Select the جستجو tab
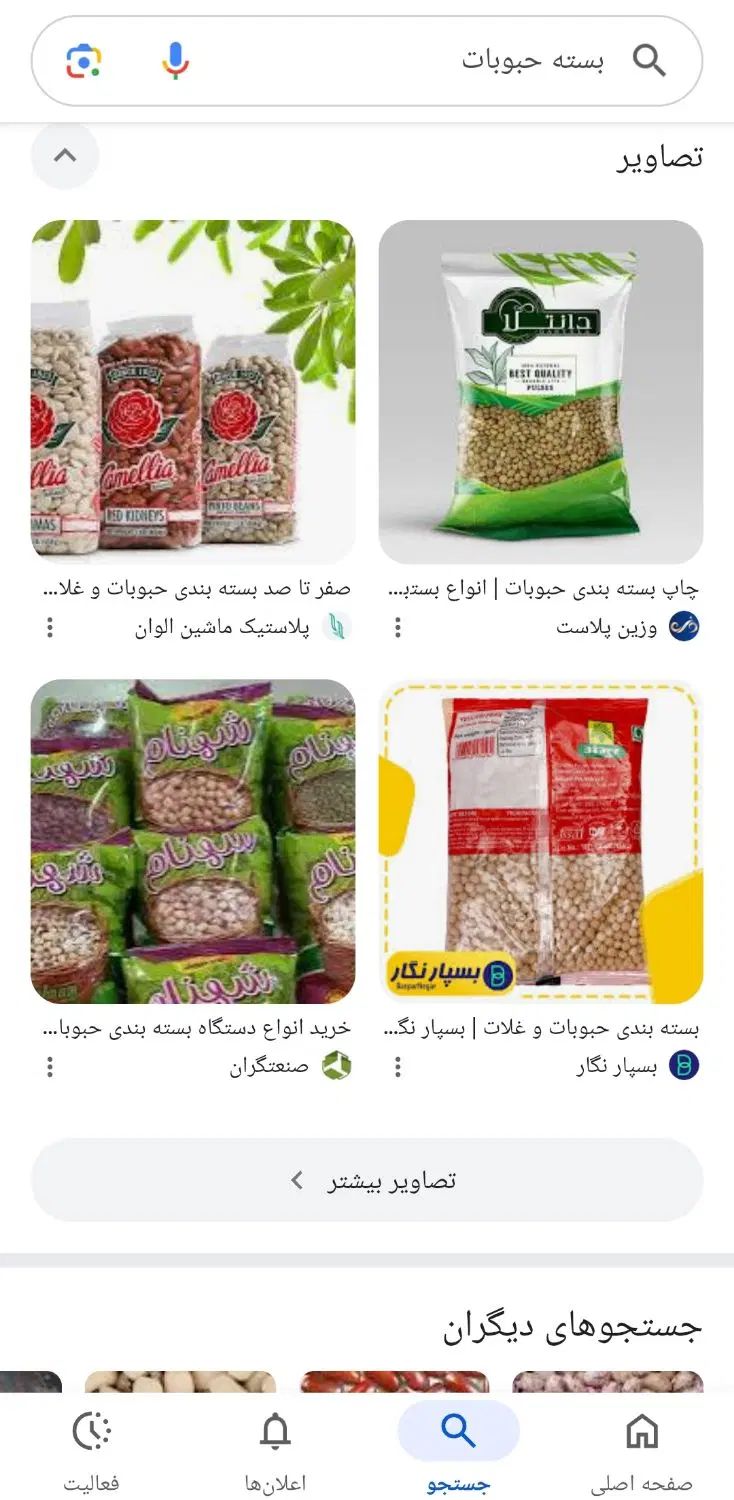 [458, 1448]
